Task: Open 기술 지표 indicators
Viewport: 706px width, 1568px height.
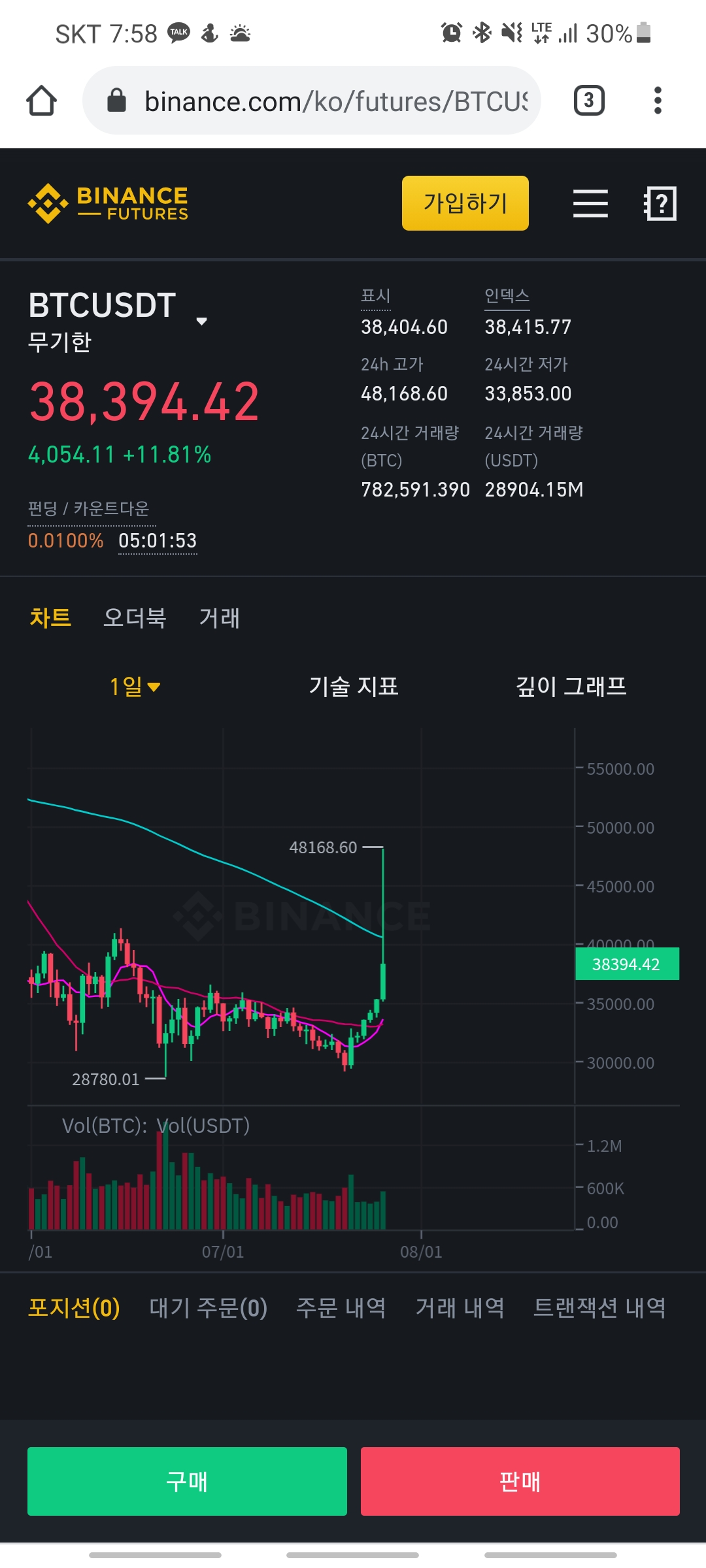Action: click(354, 687)
